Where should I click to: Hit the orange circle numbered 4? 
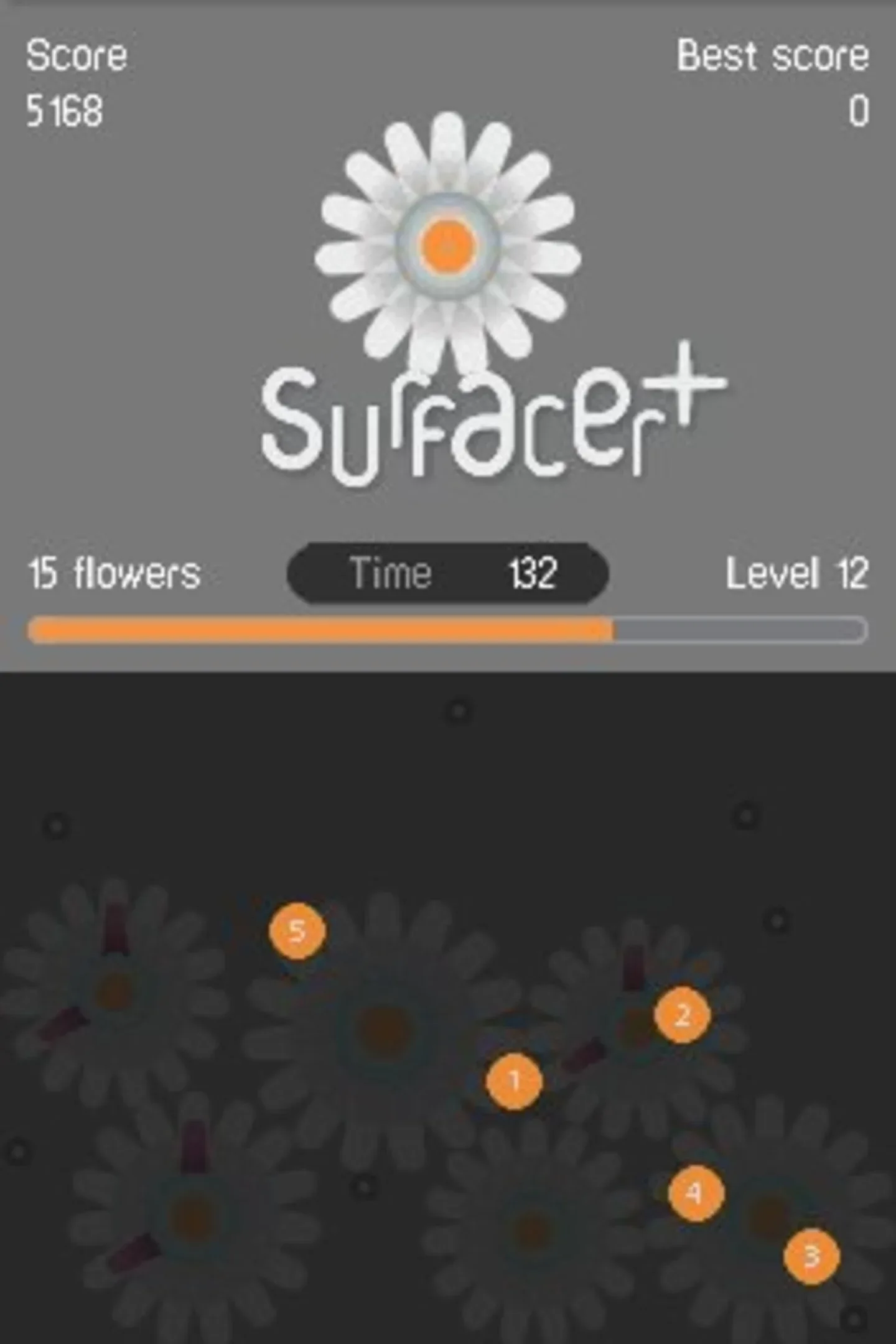point(696,1194)
